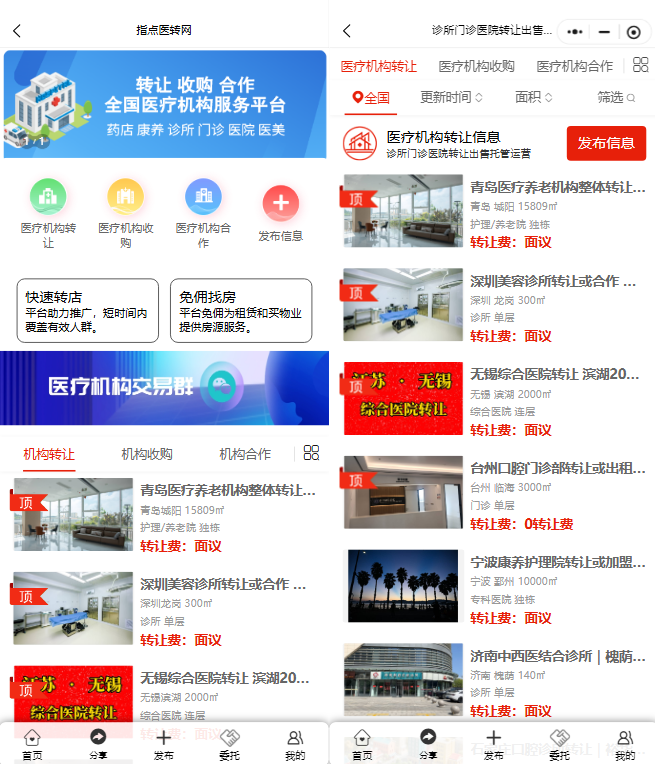Screen dimensions: 655x764
Task: Tap the red 发布信息 button
Action: coord(606,143)
